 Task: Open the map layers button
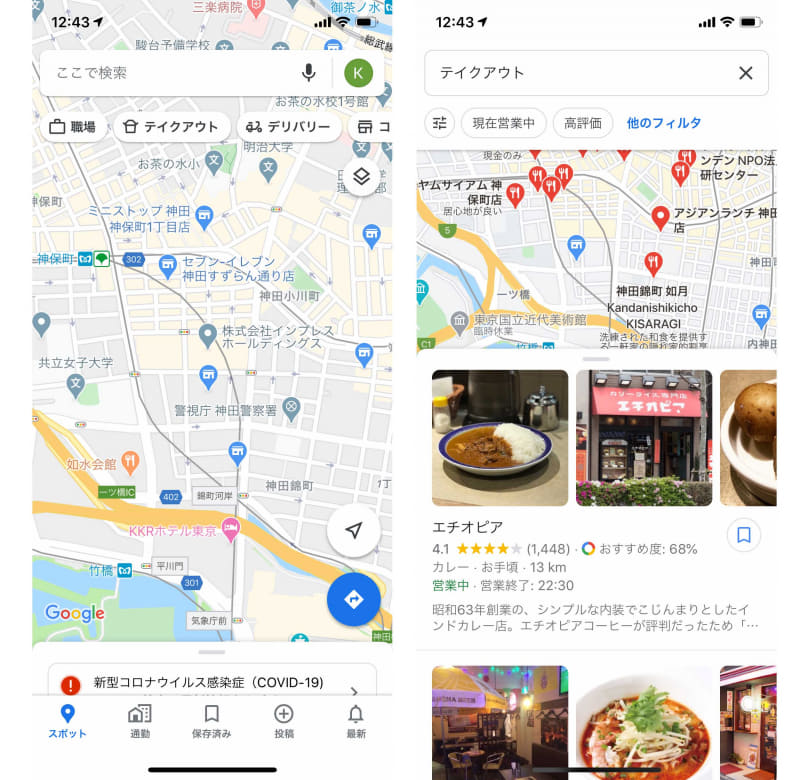362,177
